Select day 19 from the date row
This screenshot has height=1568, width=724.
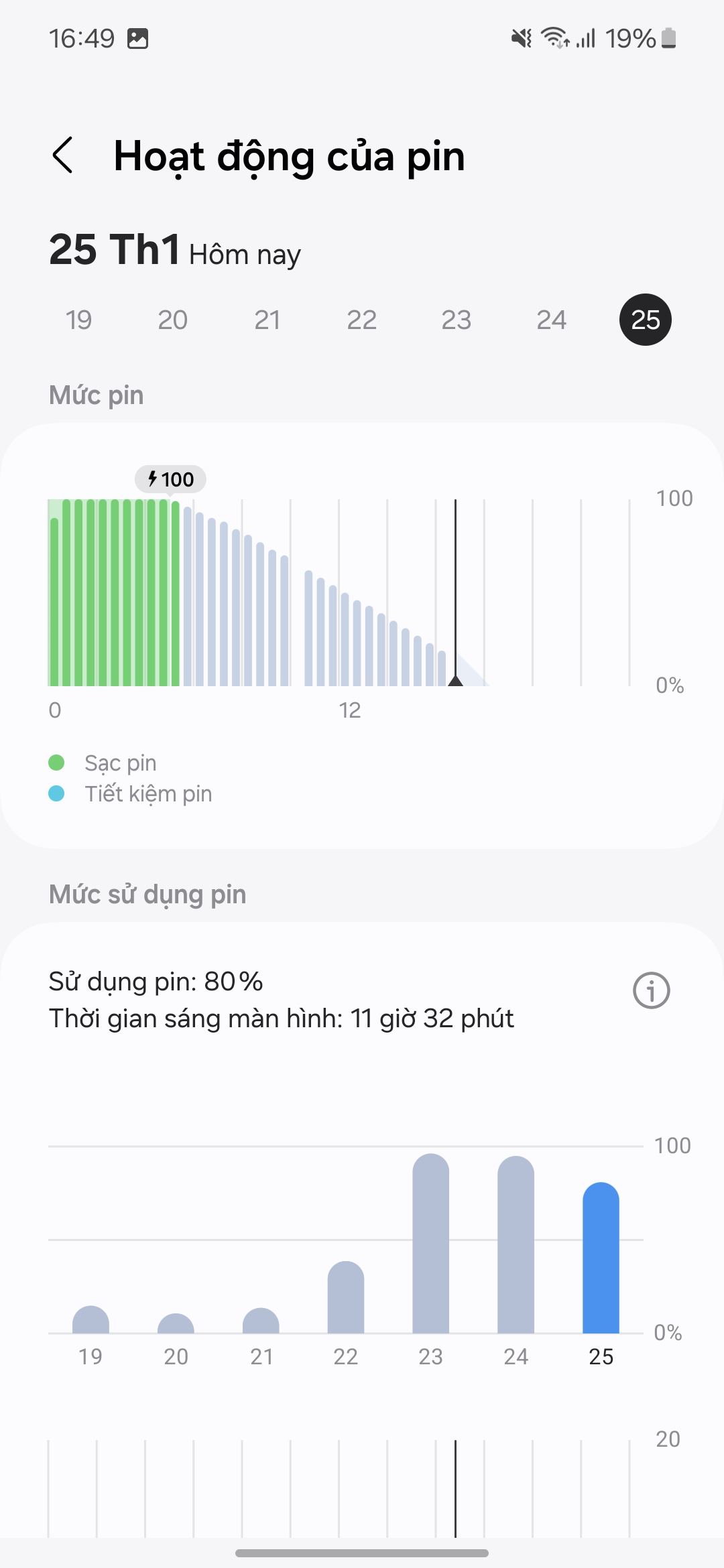[x=78, y=320]
